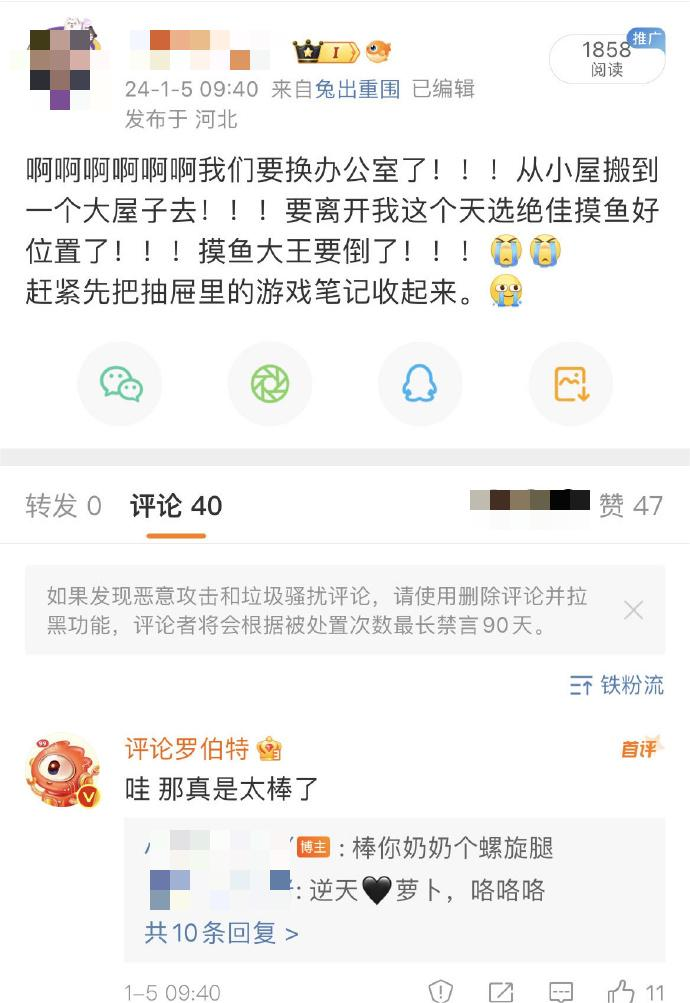Report 评论罗伯特's comment via shield icon

440,992
